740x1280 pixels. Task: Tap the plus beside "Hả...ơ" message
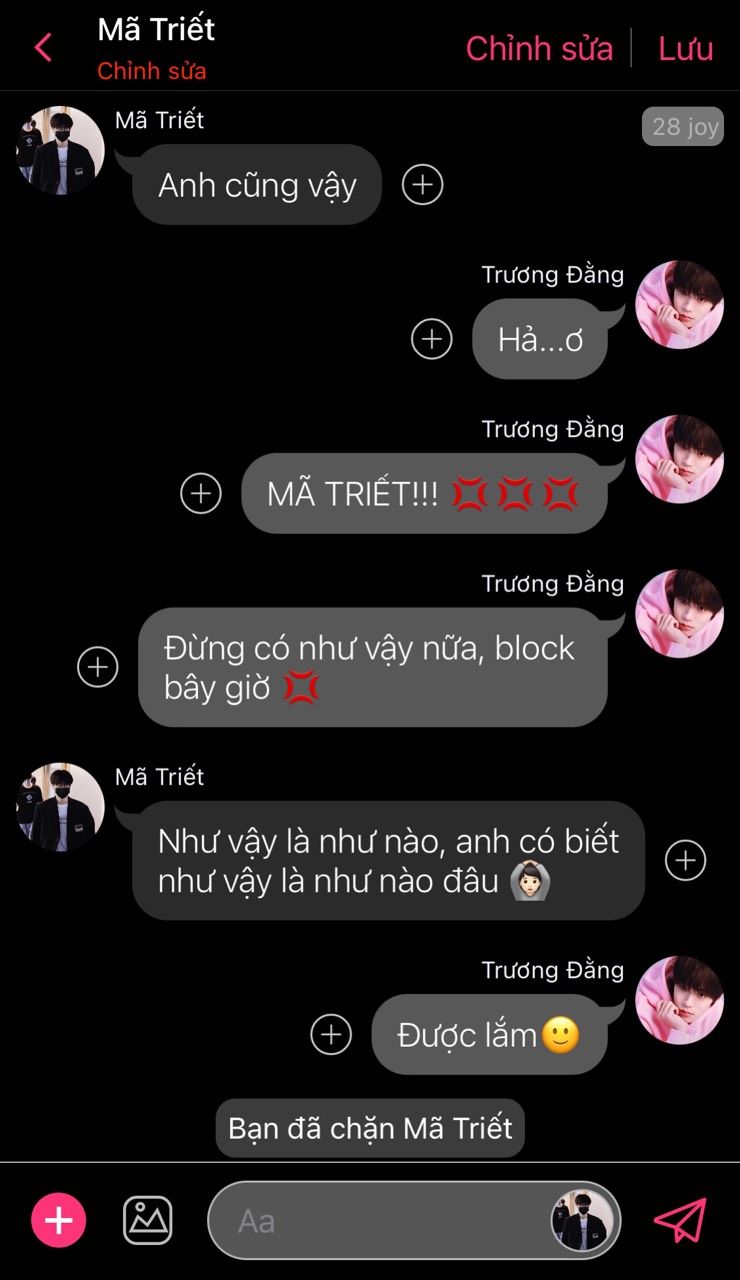[432, 339]
